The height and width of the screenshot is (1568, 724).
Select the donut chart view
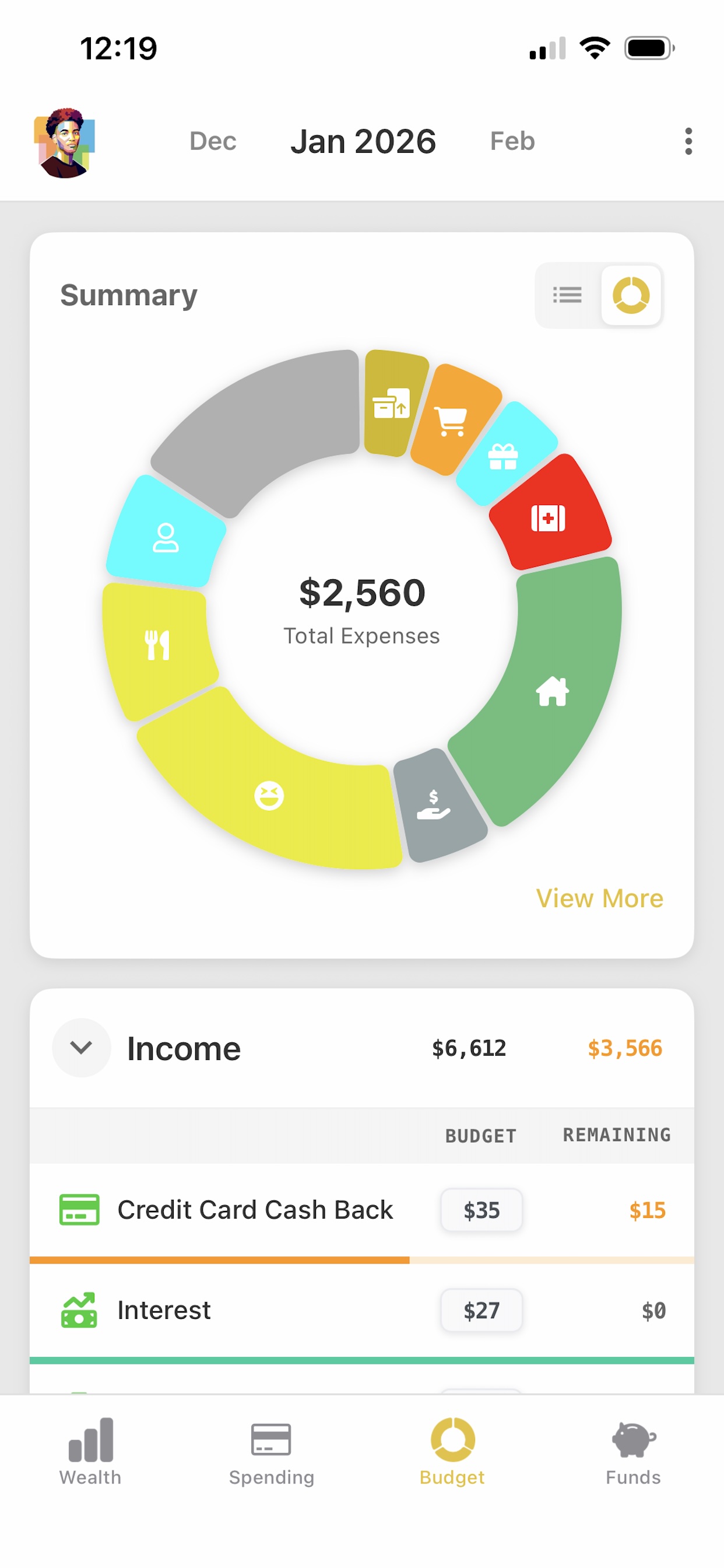tap(630, 295)
